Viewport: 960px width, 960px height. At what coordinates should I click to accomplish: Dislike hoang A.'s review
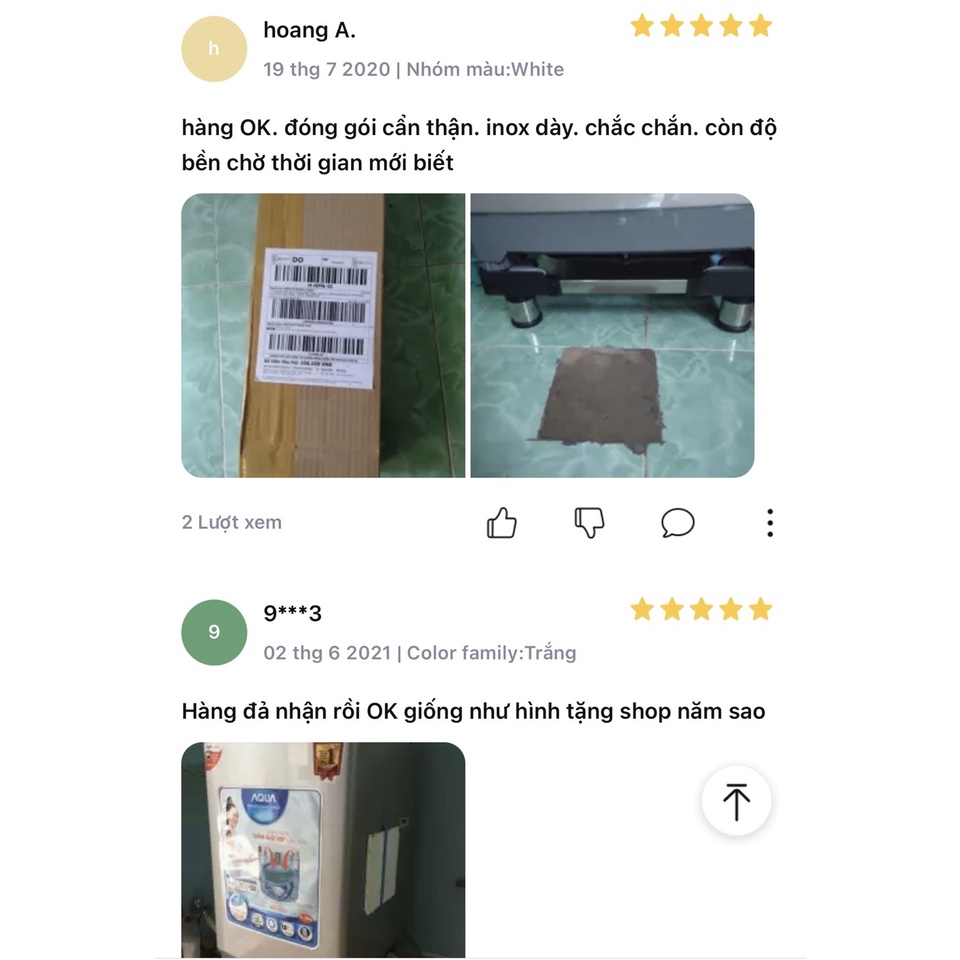click(590, 522)
